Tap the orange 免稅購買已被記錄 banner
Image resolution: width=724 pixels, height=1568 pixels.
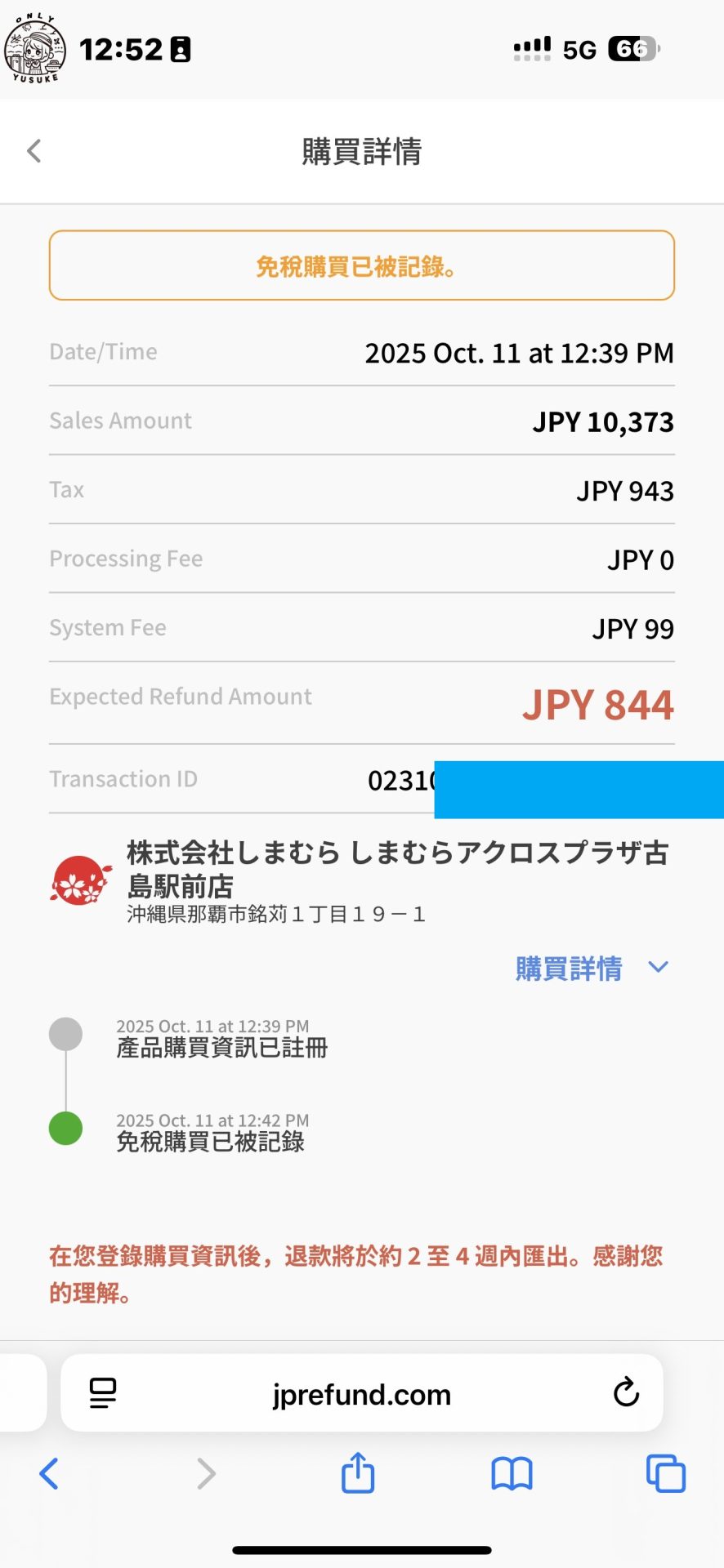[x=360, y=265]
